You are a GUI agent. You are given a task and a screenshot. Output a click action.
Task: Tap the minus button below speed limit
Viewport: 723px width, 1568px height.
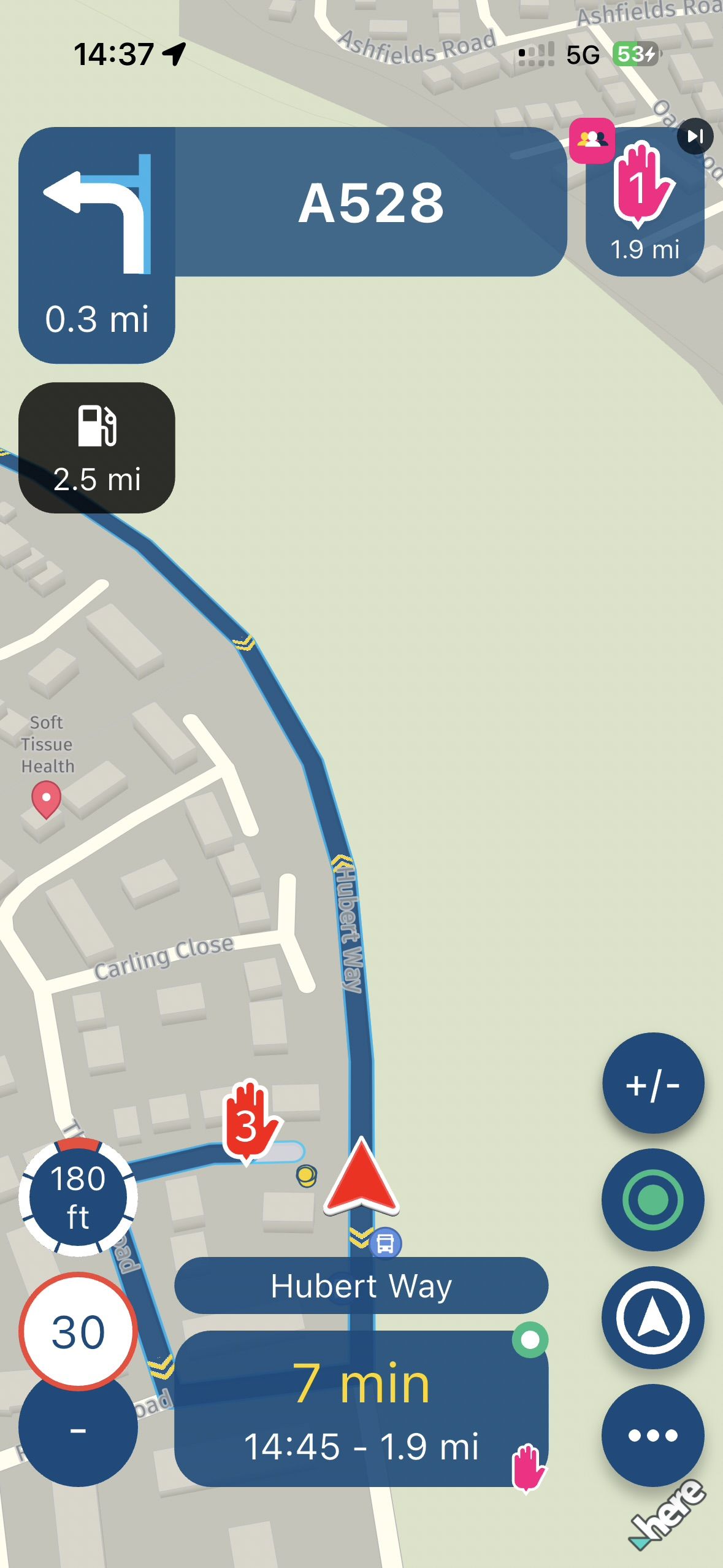pyautogui.click(x=78, y=1432)
